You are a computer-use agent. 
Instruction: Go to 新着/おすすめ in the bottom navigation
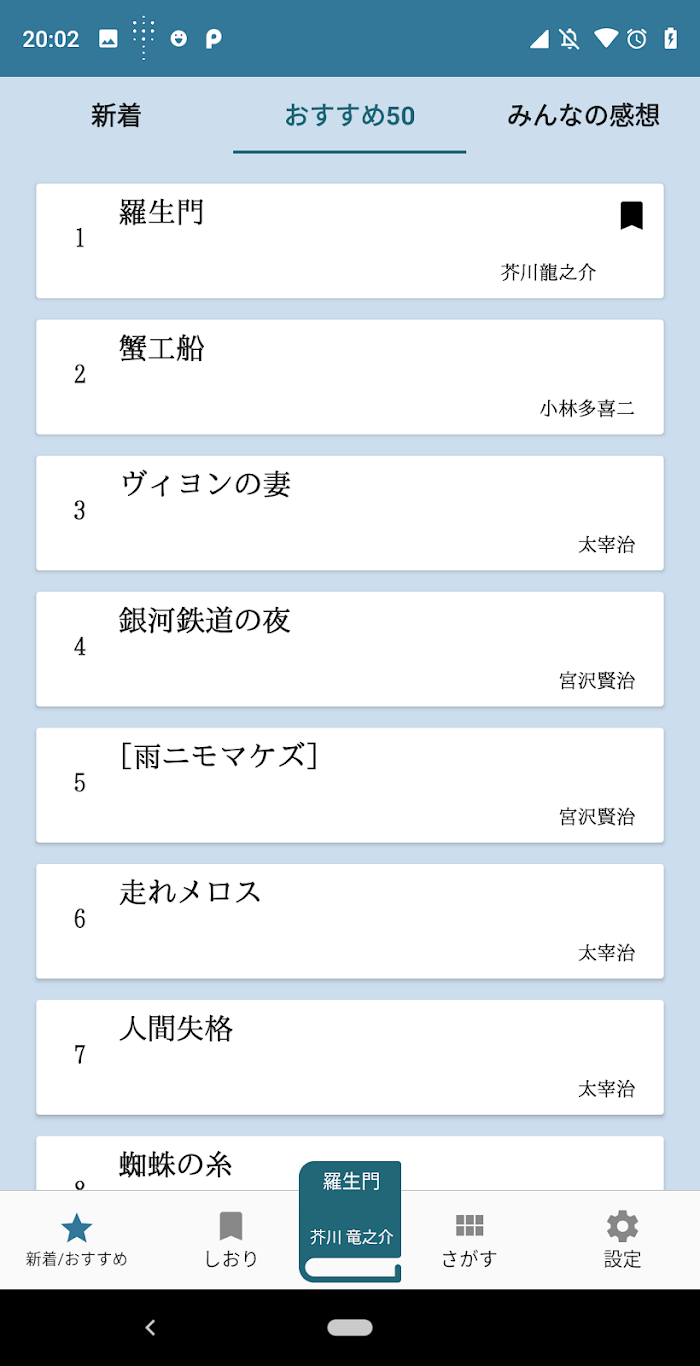pos(77,1240)
